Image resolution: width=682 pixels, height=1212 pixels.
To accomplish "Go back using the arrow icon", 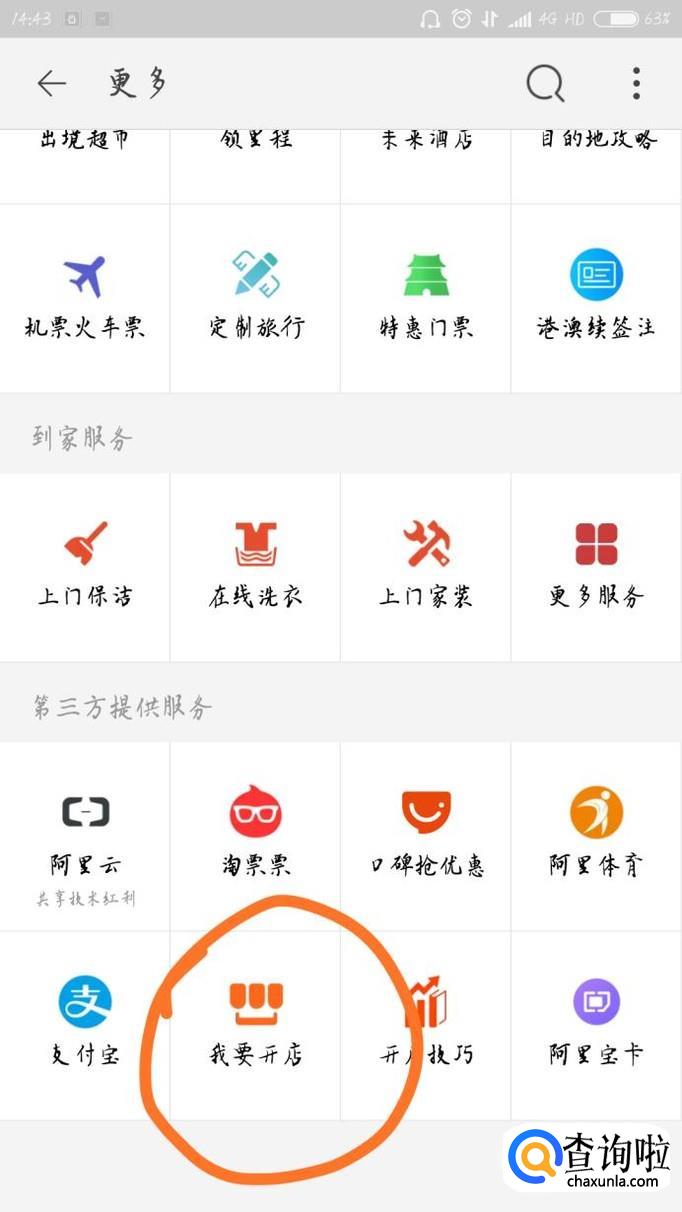I will point(52,84).
